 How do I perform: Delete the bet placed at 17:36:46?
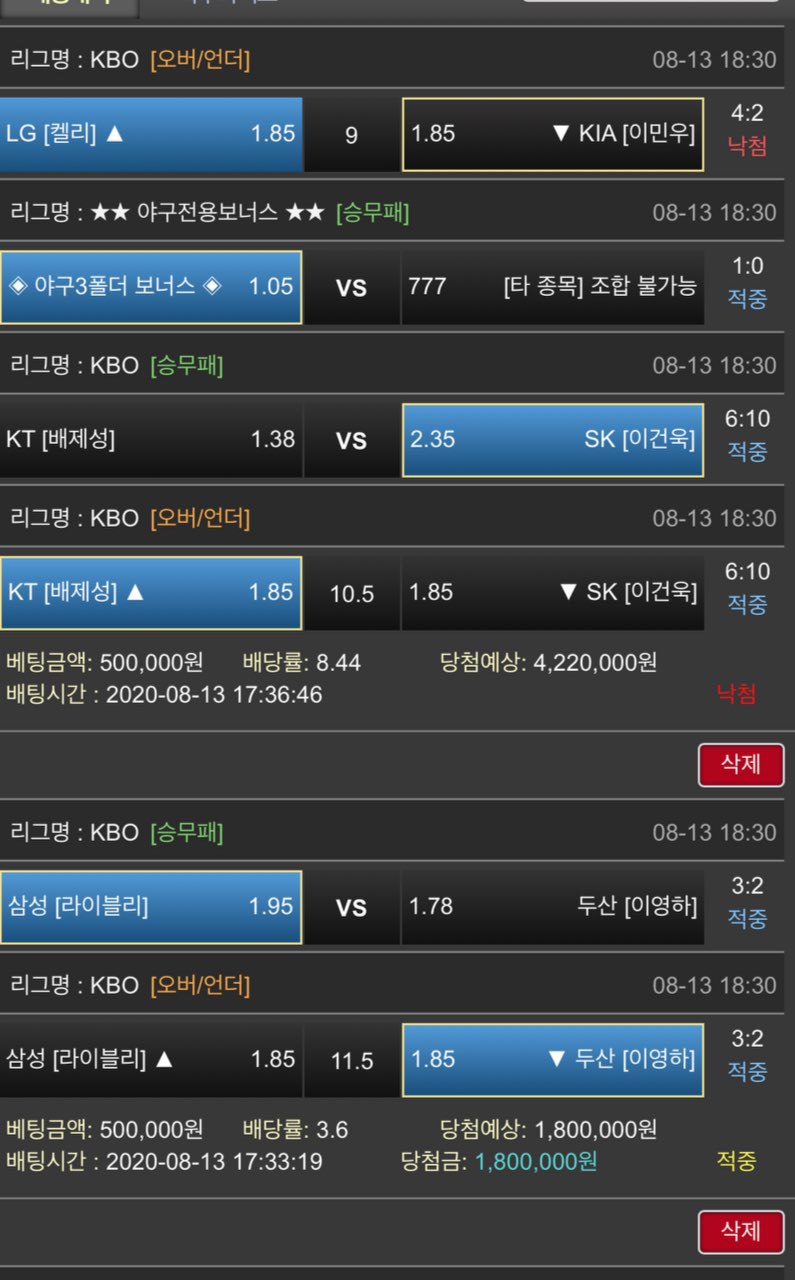740,765
